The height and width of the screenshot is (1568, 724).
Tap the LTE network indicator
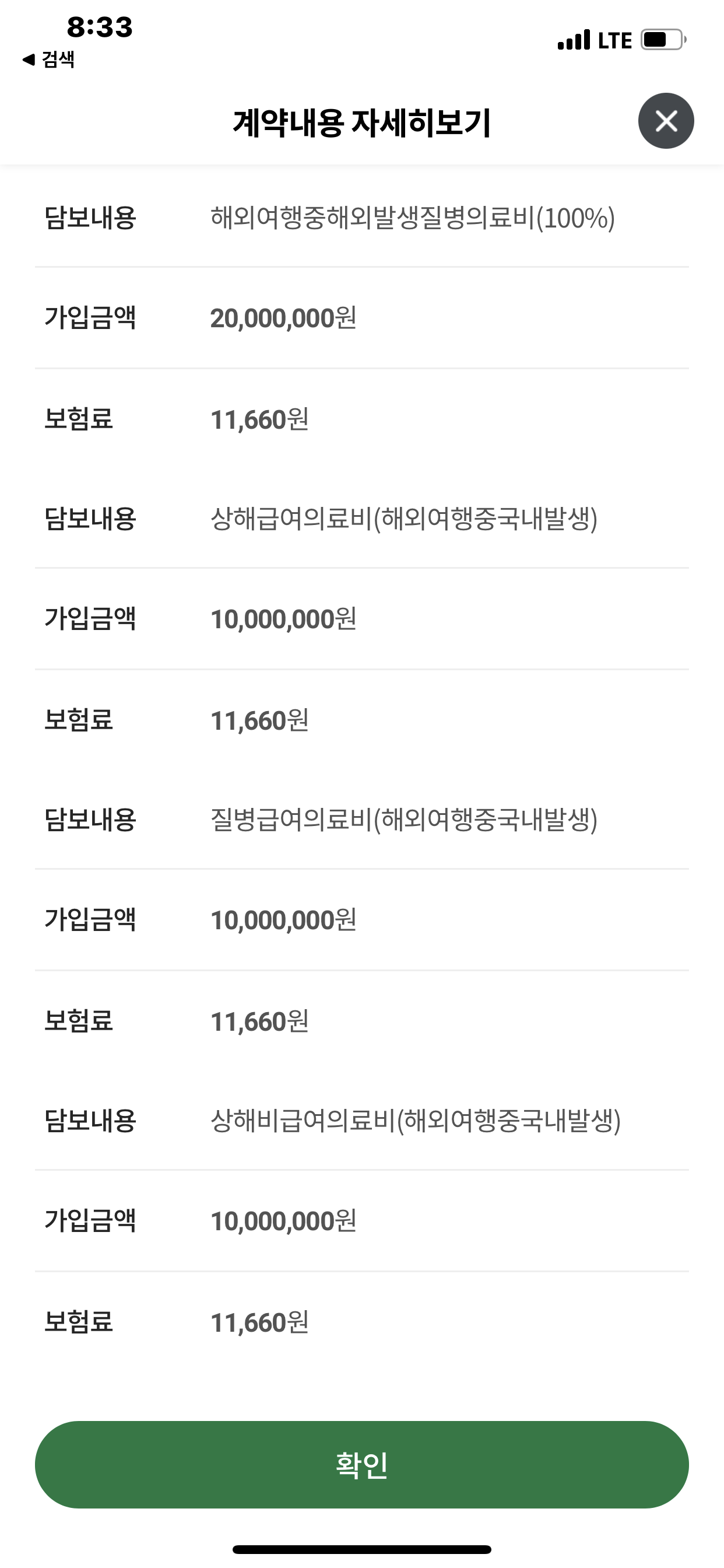(616, 38)
